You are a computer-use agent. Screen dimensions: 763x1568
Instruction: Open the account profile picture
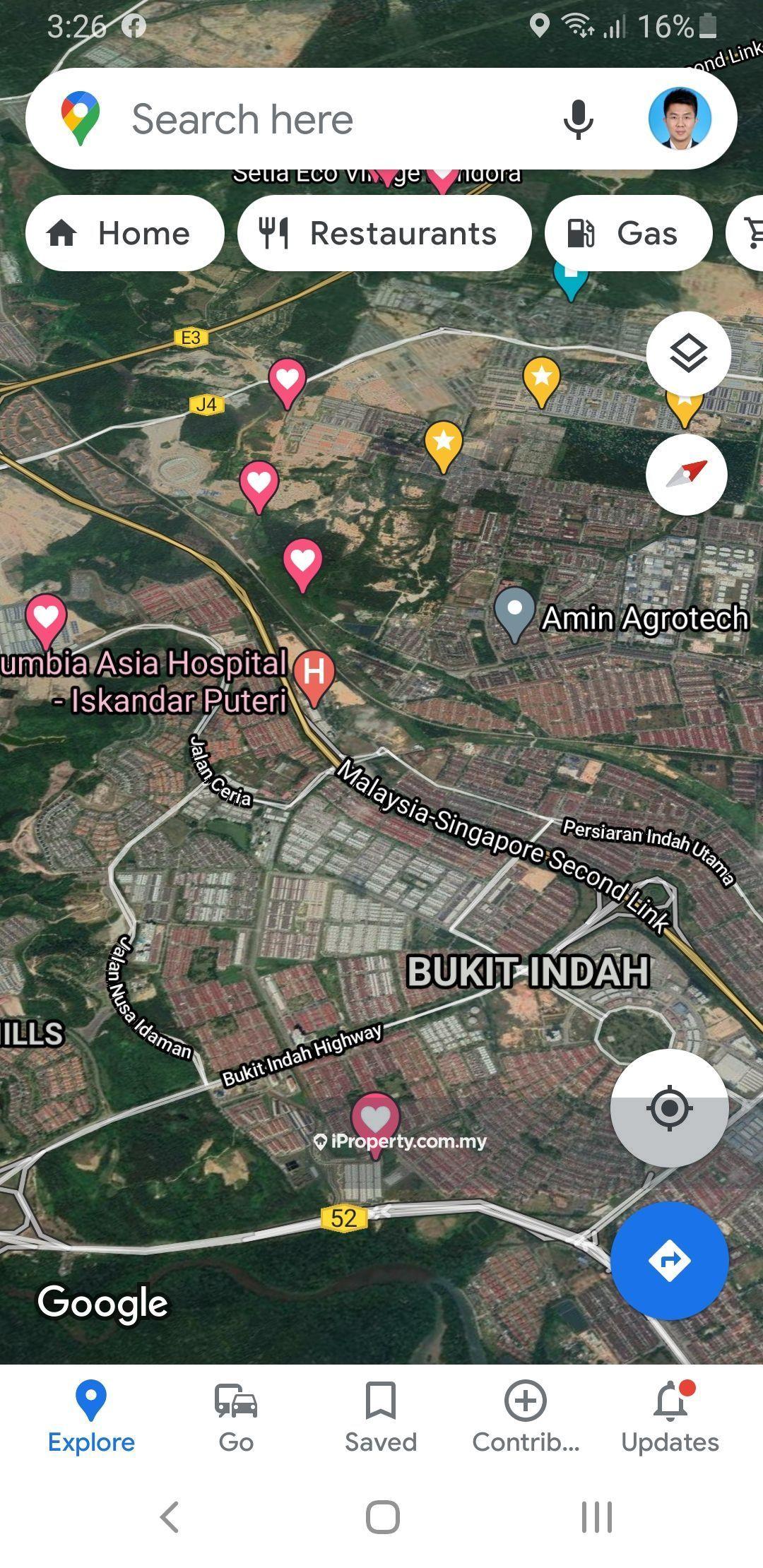coord(679,119)
